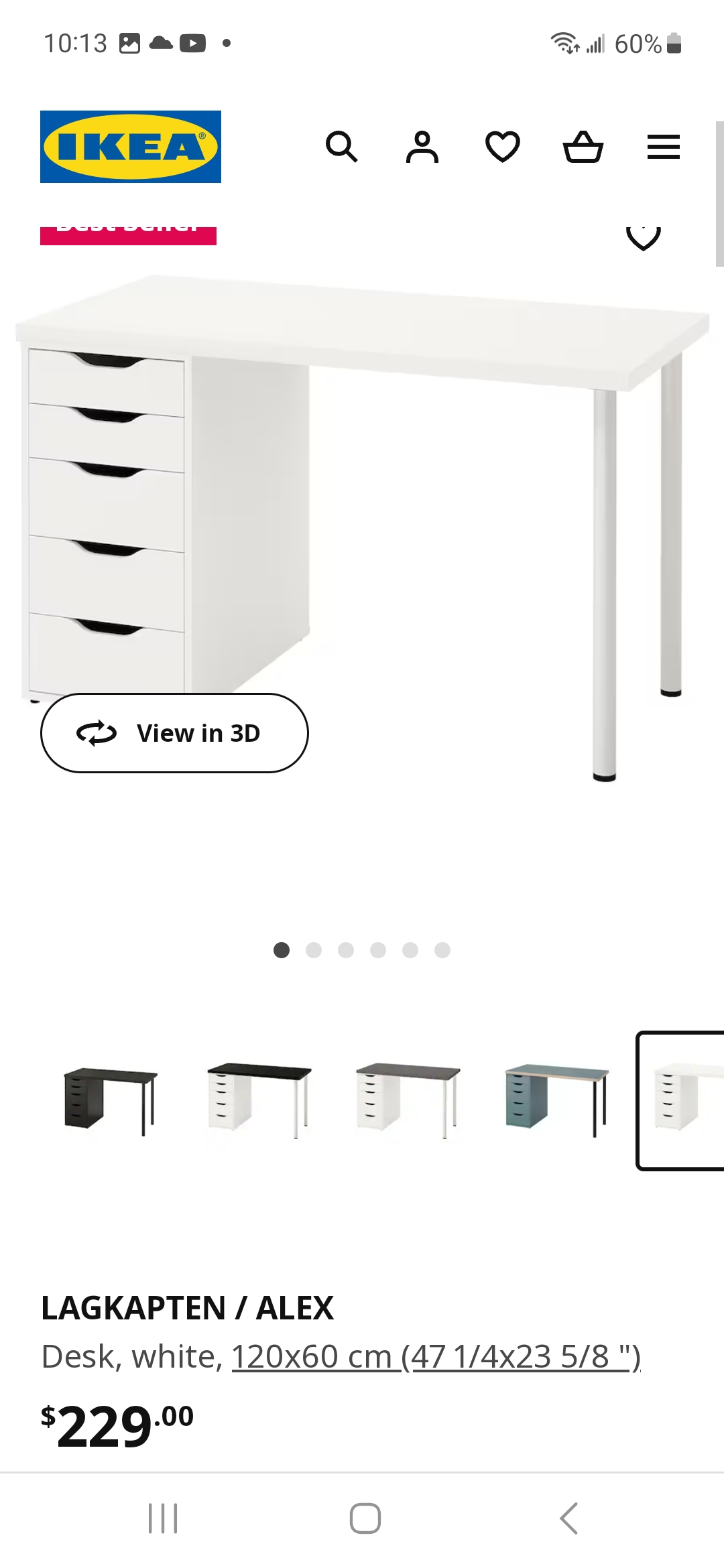
Task: Select the dark gray top desk variant
Action: [x=408, y=1100]
